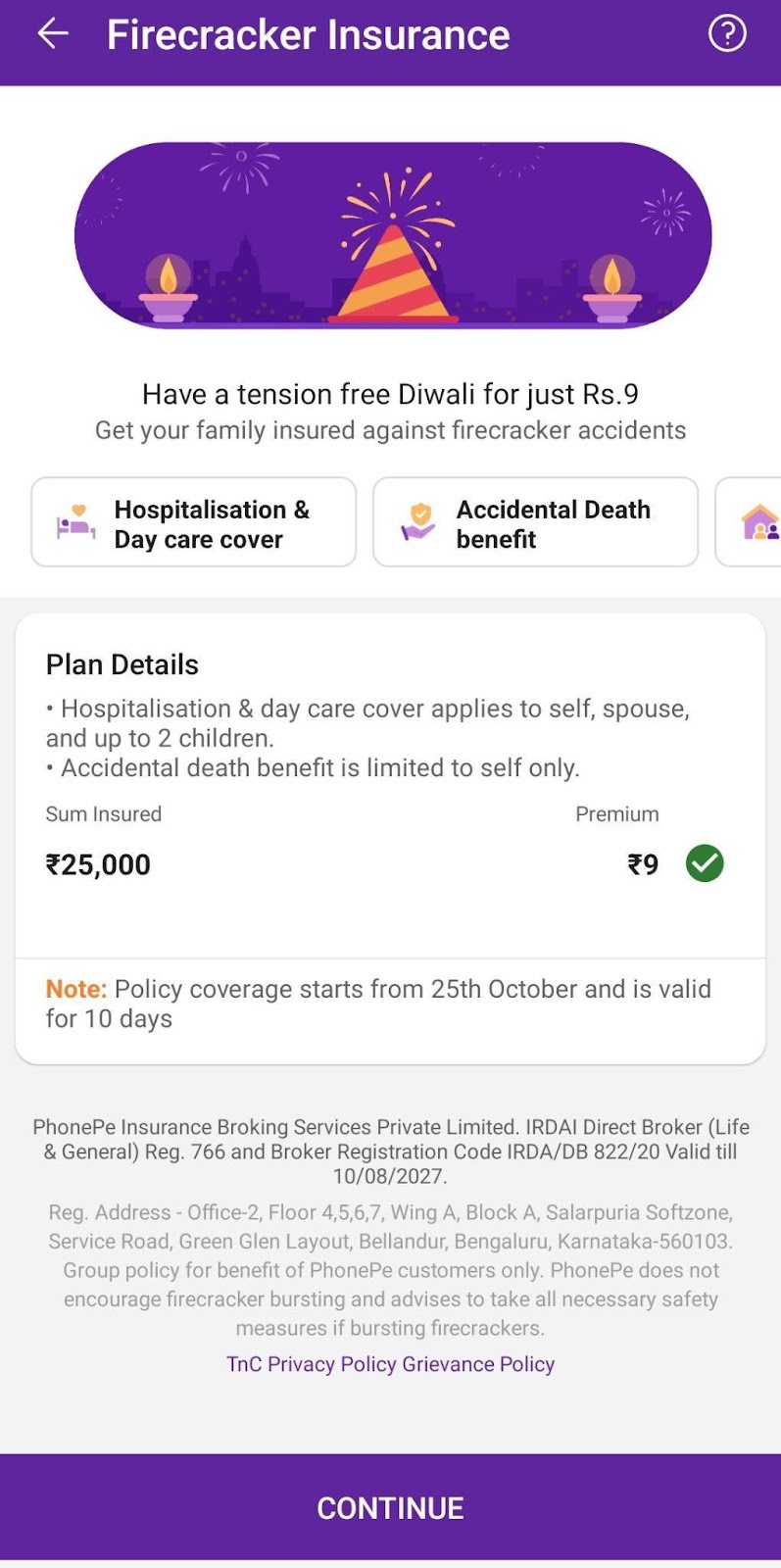Open Accidental Death benefit card
Viewport: 781px width, 1568px height.
click(535, 522)
